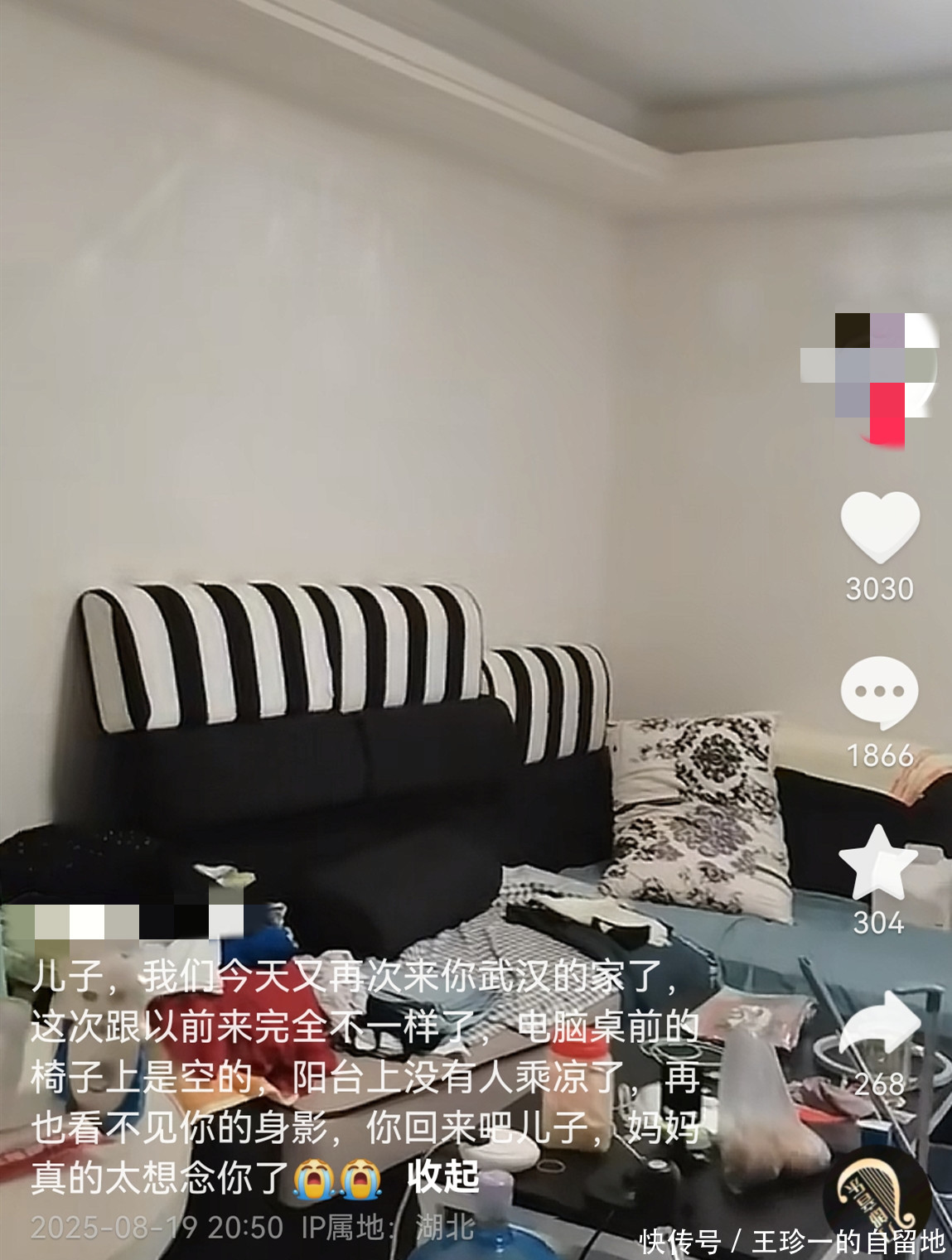
Task: Add this video to favorites with the star
Action: tap(878, 863)
